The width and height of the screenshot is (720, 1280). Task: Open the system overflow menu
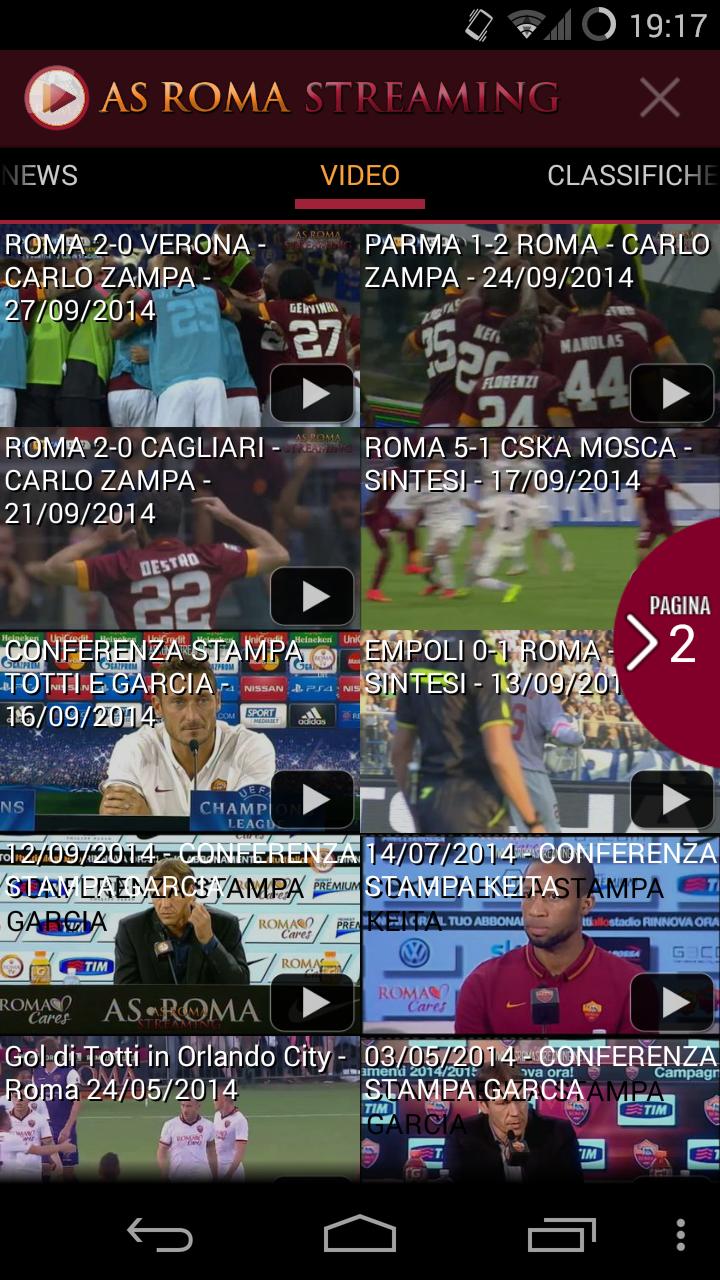click(680, 1235)
